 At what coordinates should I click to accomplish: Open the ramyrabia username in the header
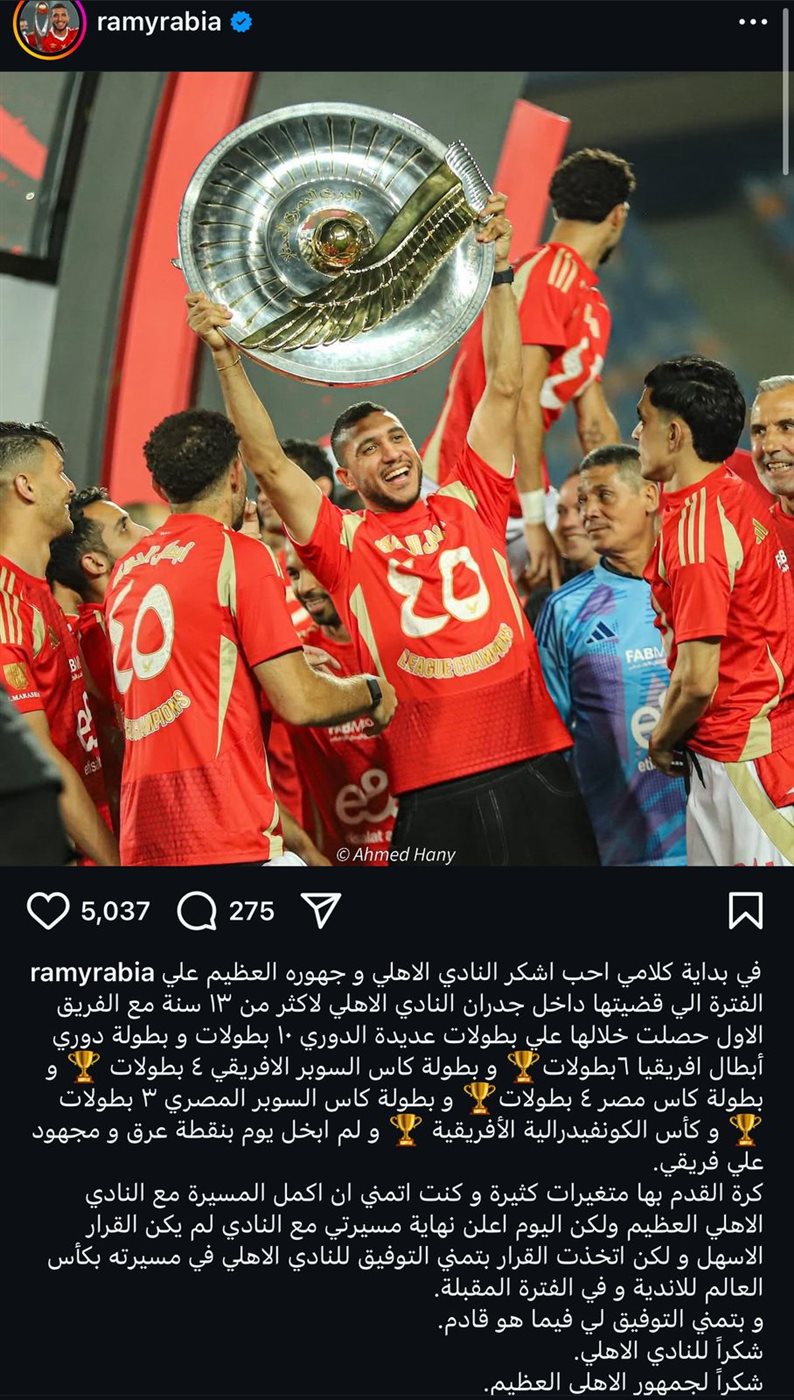pyautogui.click(x=158, y=22)
